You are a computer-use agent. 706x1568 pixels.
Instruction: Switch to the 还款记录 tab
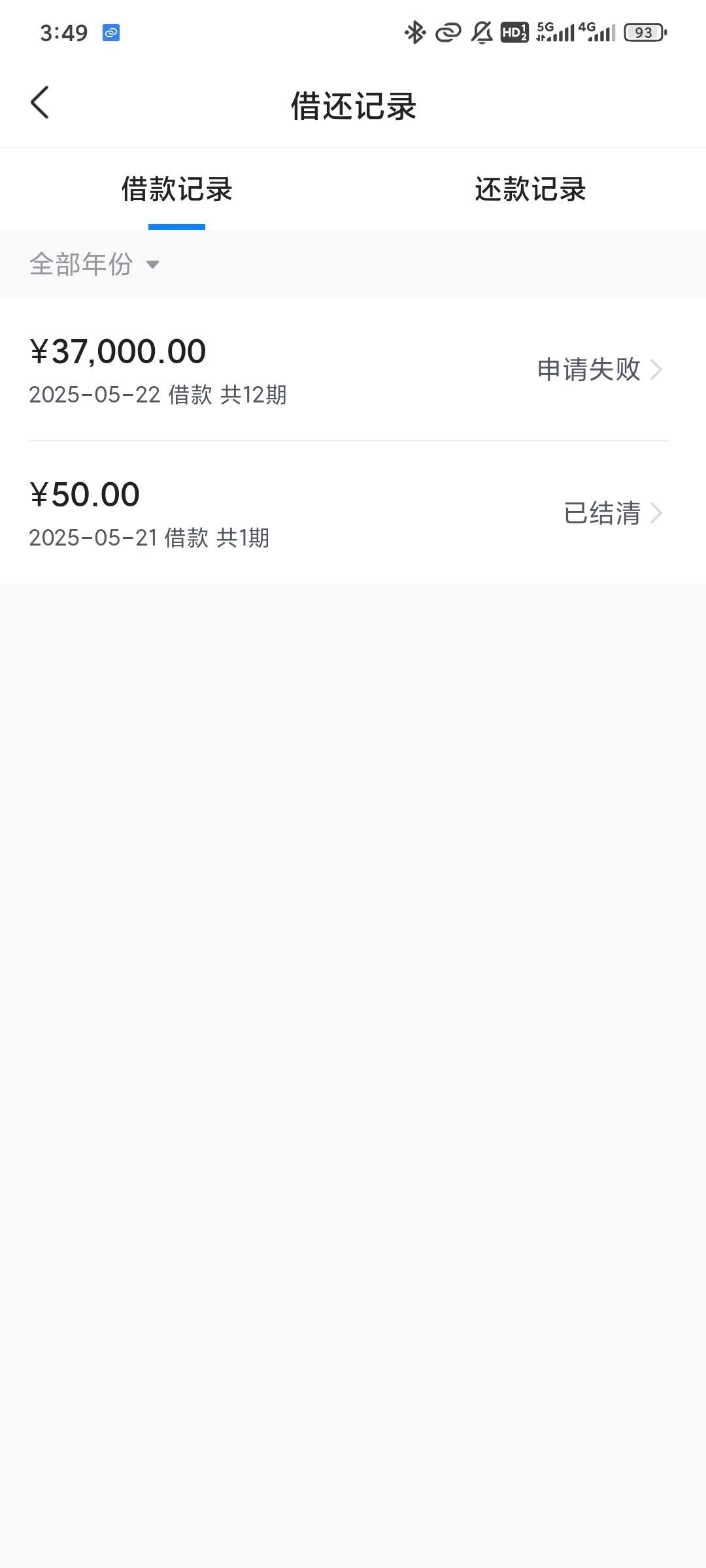(x=530, y=189)
